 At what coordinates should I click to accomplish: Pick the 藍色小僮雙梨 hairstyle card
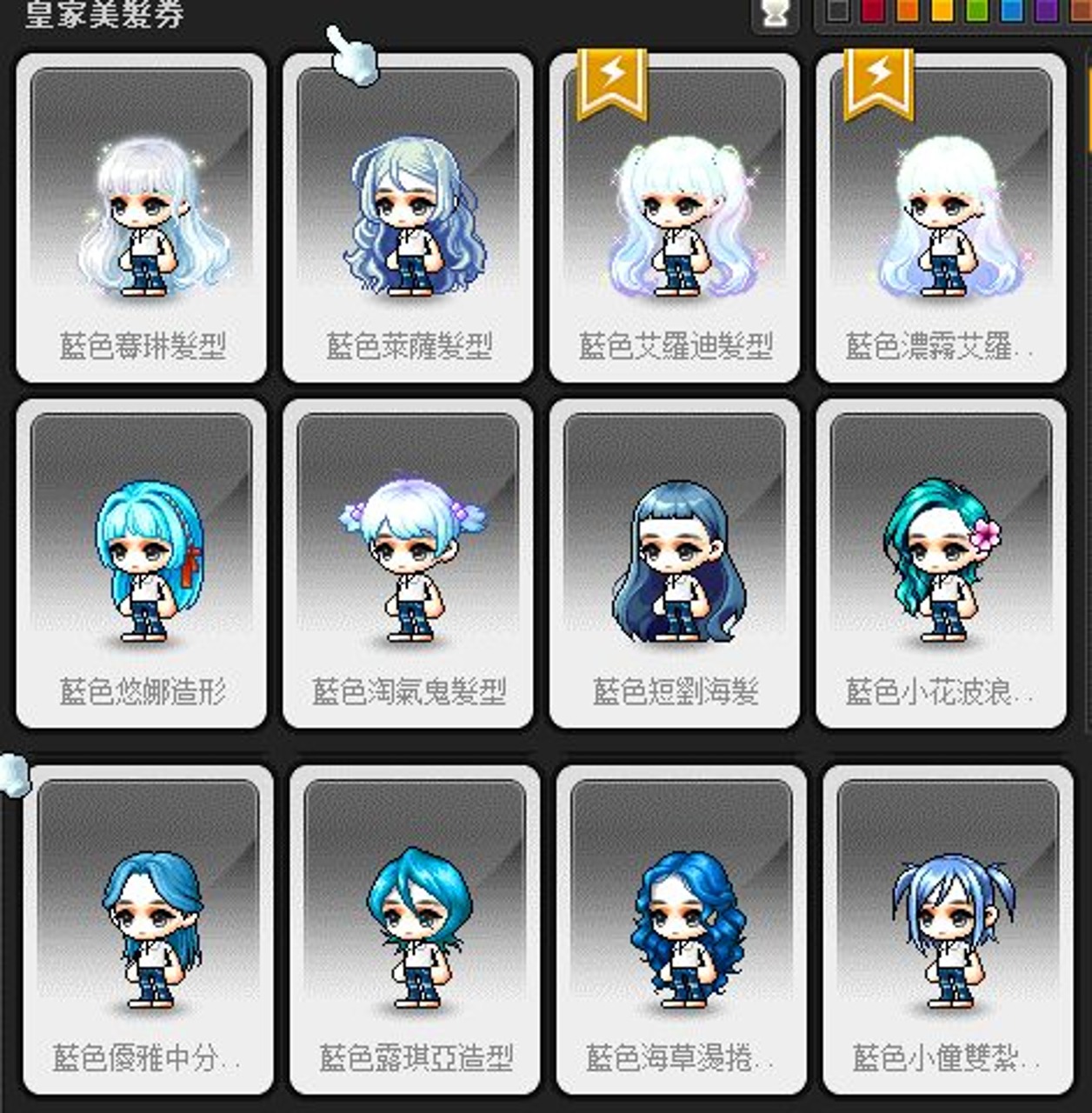click(948, 929)
